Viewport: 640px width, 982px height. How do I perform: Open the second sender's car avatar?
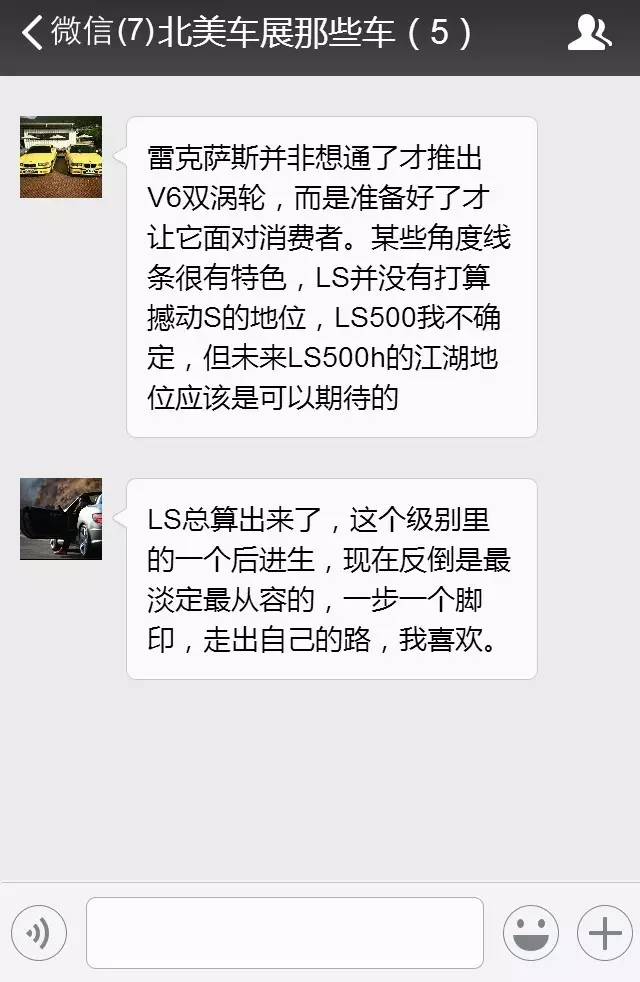click(61, 518)
